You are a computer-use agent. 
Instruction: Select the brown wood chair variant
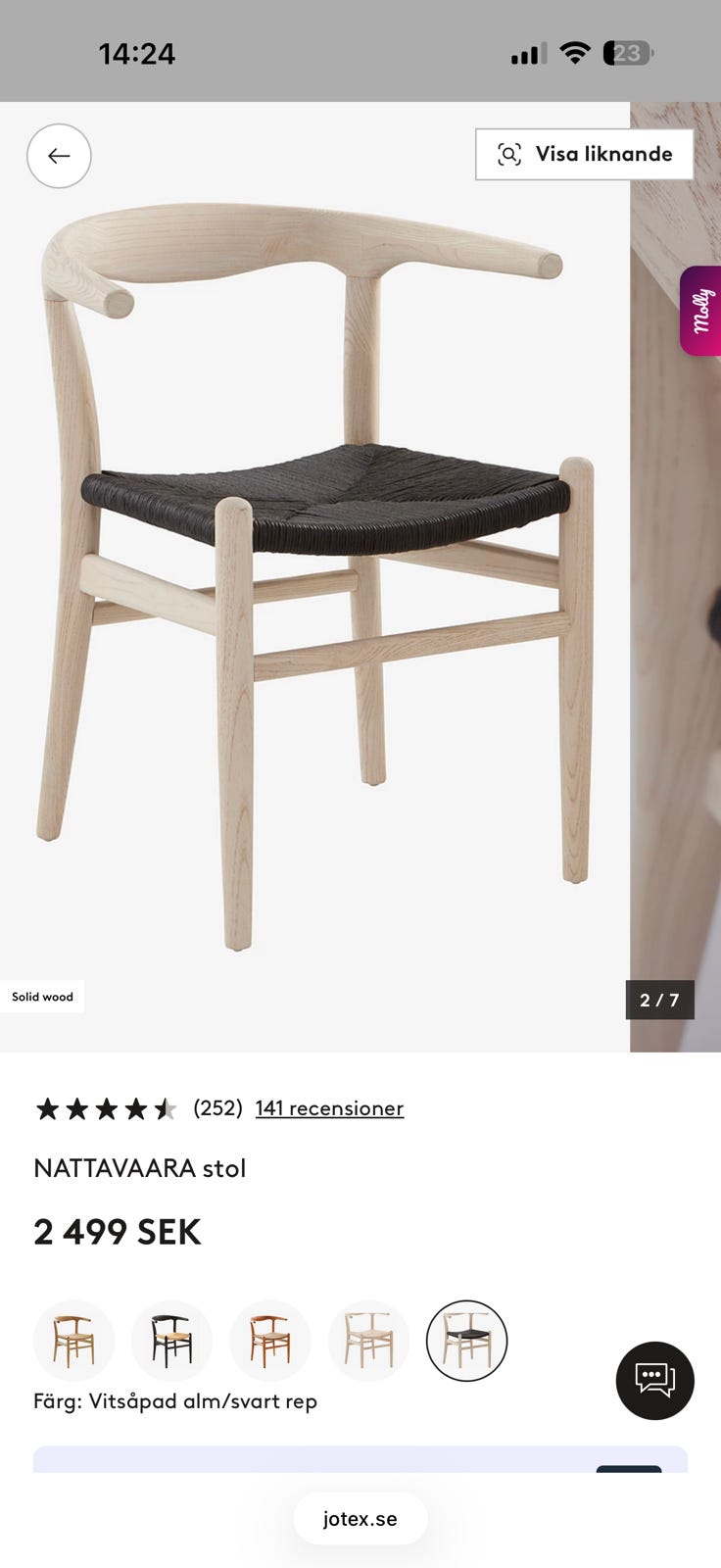[x=269, y=1340]
